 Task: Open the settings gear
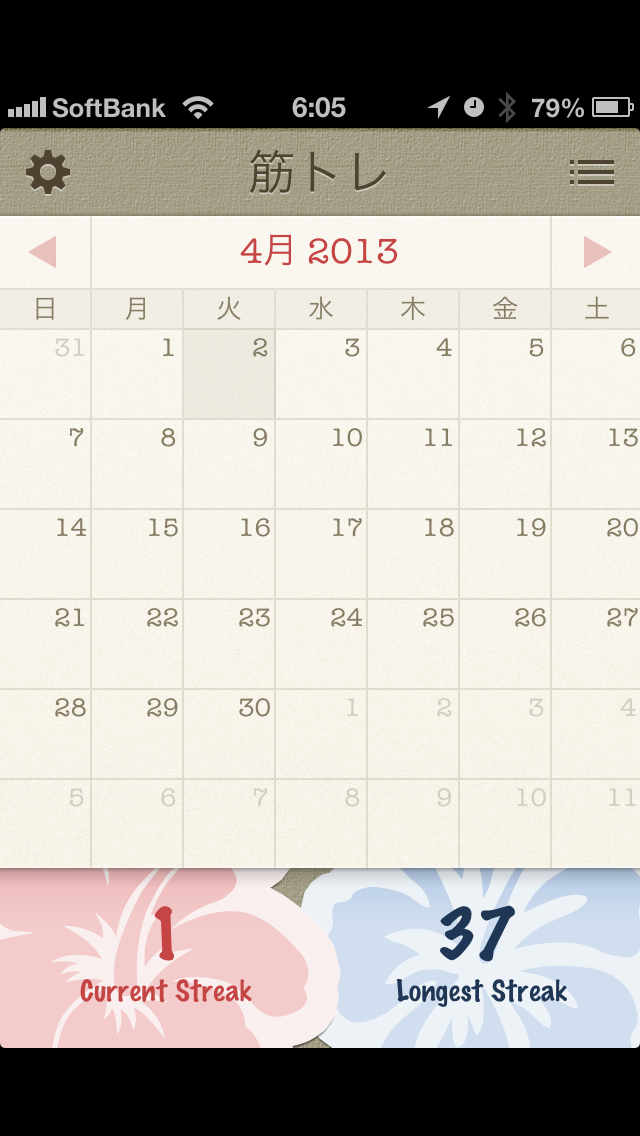pyautogui.click(x=48, y=173)
